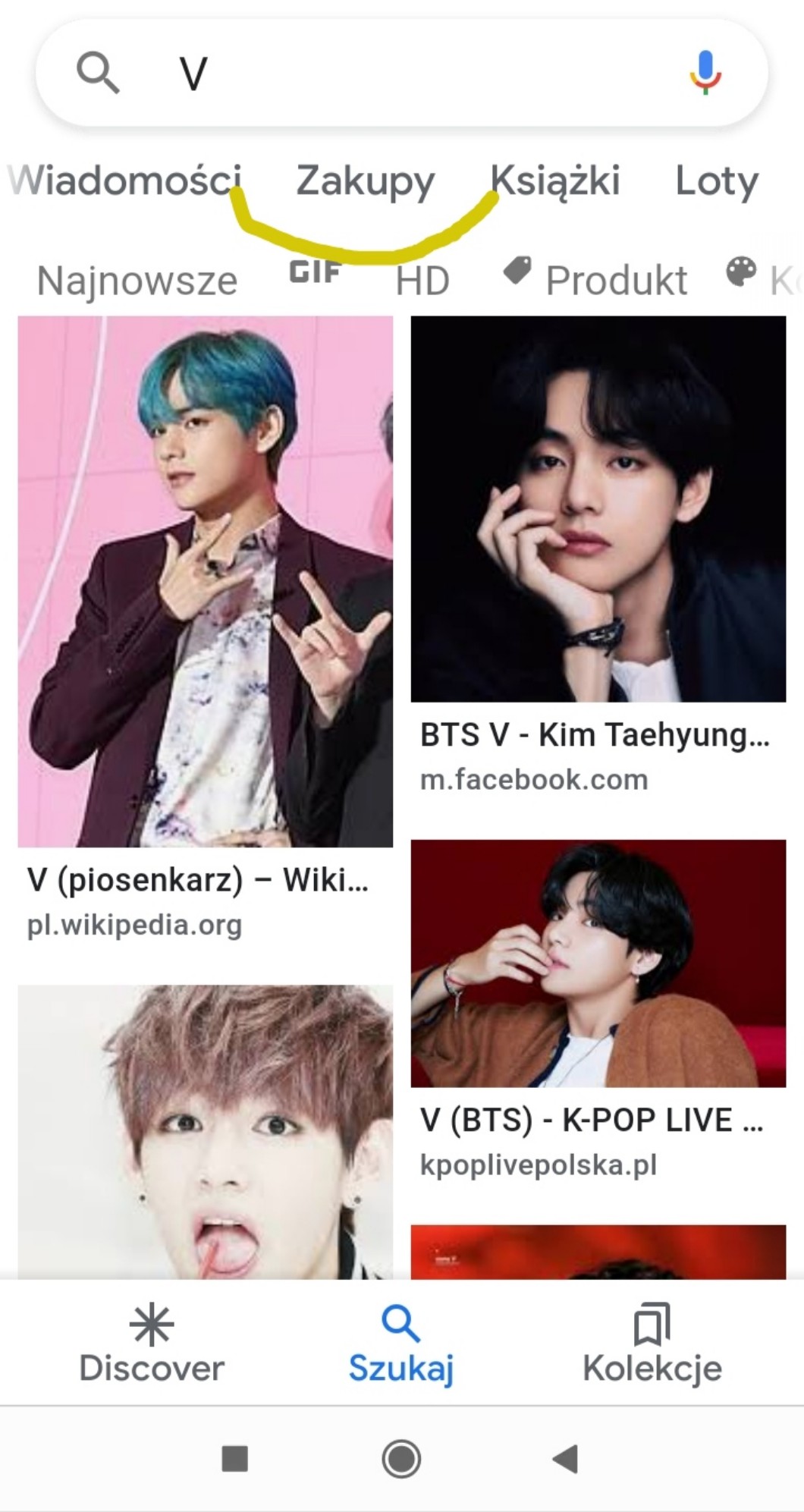
Task: Open the image with reddish-brown messy hair
Action: click(205, 1130)
